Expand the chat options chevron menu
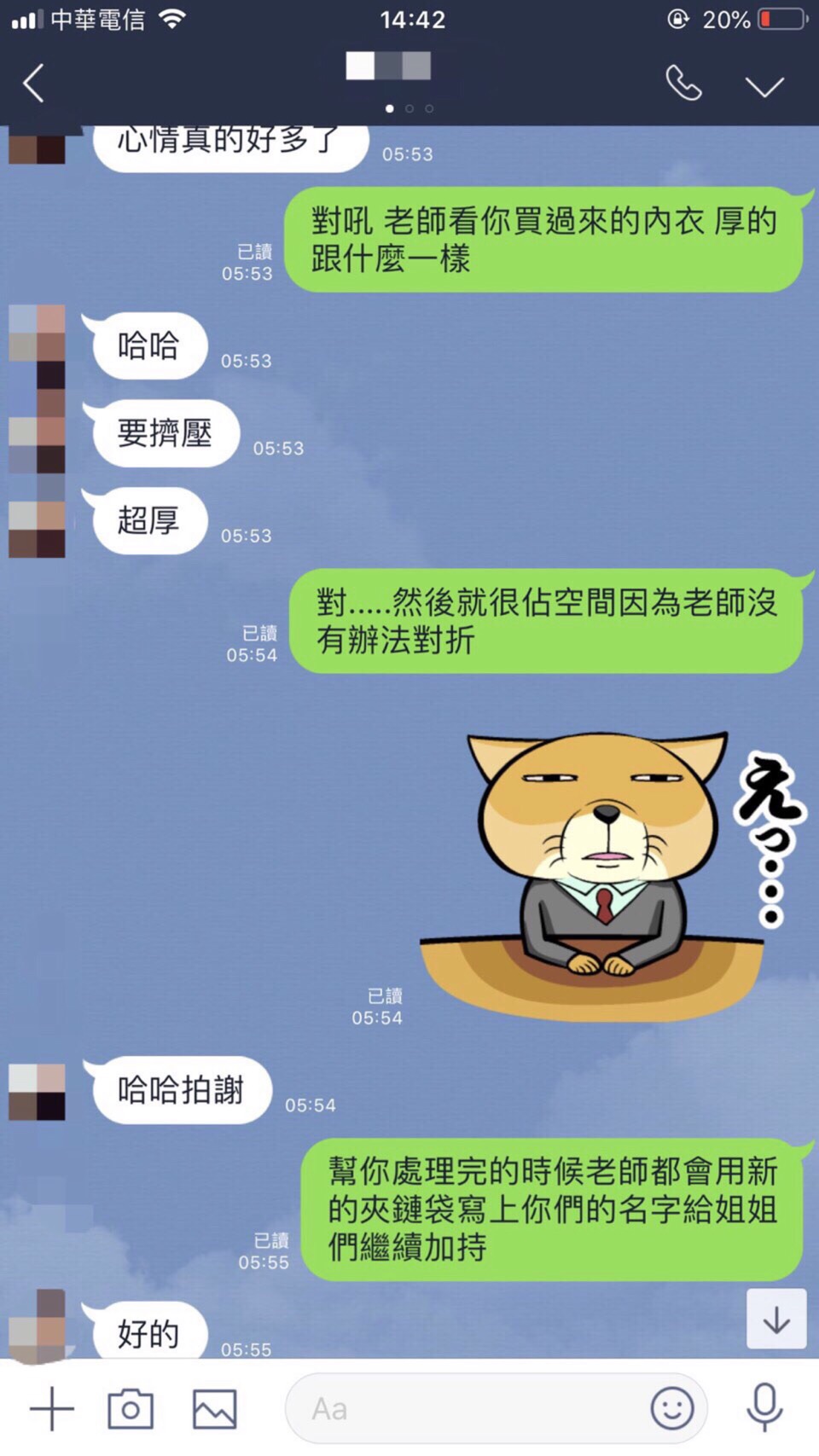The width and height of the screenshot is (819, 1456). pyautogui.click(x=764, y=85)
